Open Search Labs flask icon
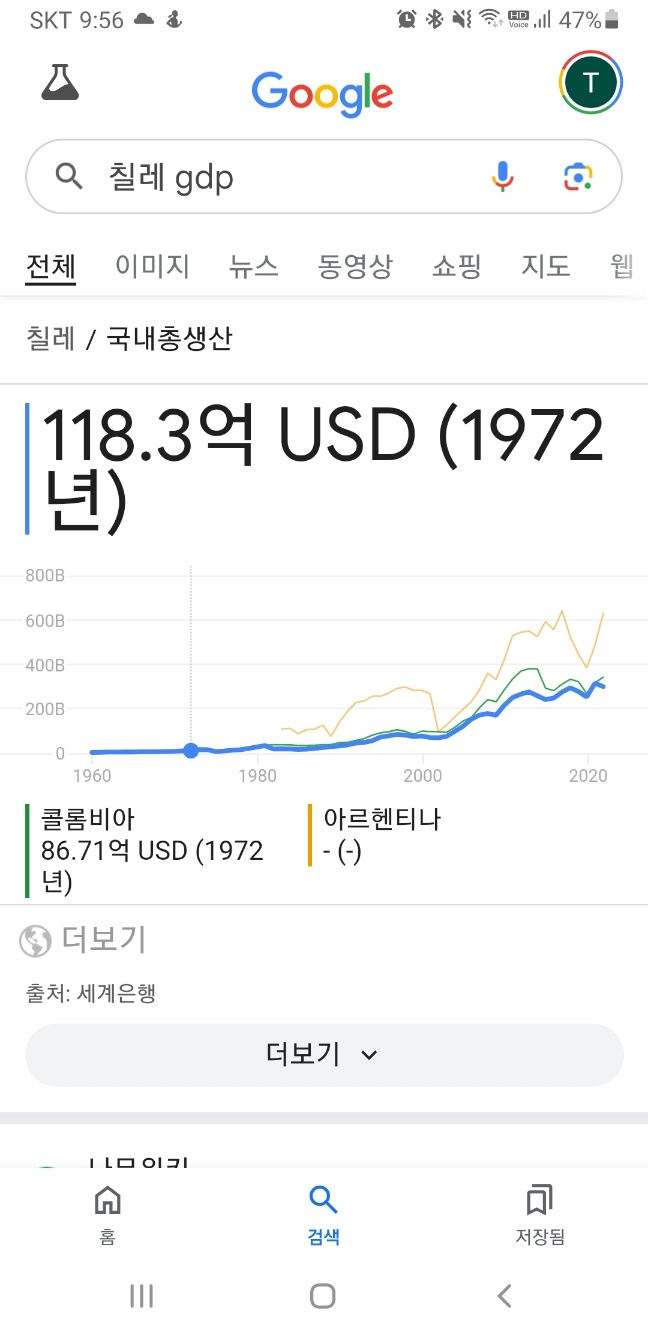648x1332 pixels. pos(60,82)
